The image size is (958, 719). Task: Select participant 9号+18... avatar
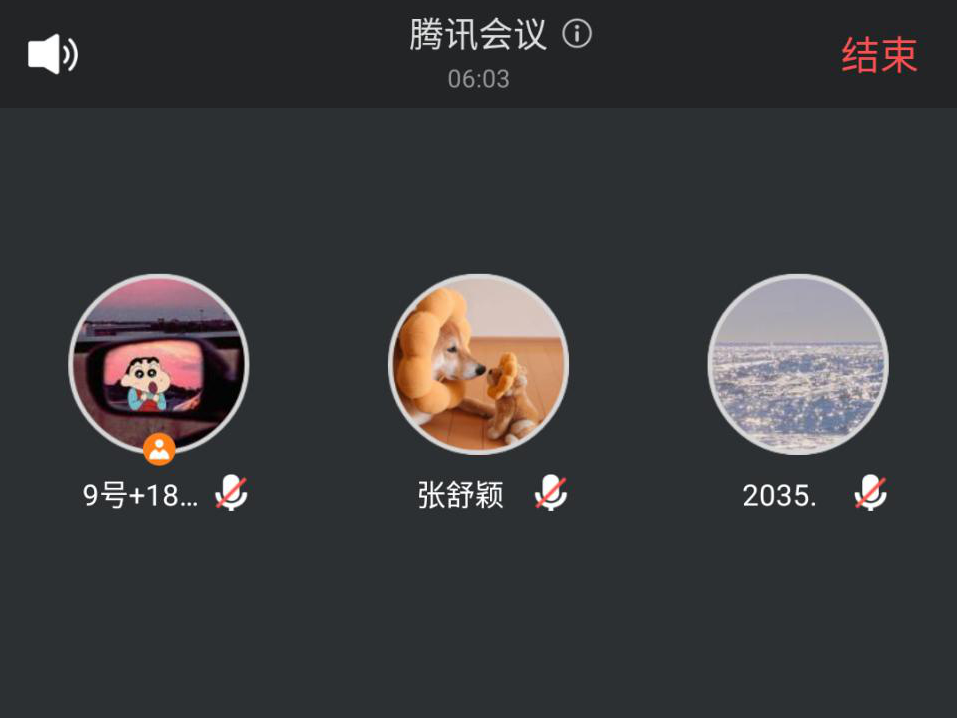click(159, 364)
